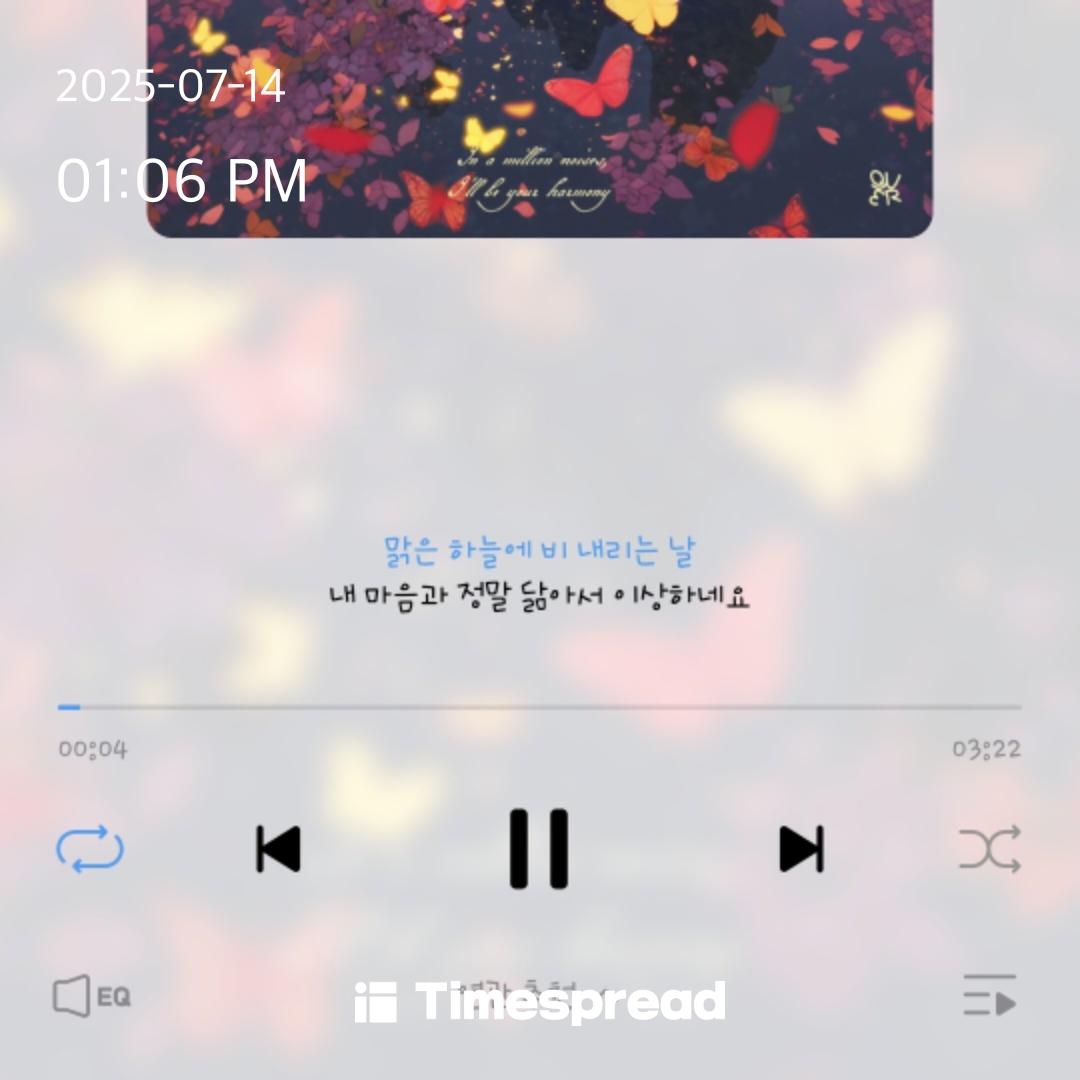The height and width of the screenshot is (1080, 1080).
Task: Go back to the previous track
Action: (x=278, y=849)
